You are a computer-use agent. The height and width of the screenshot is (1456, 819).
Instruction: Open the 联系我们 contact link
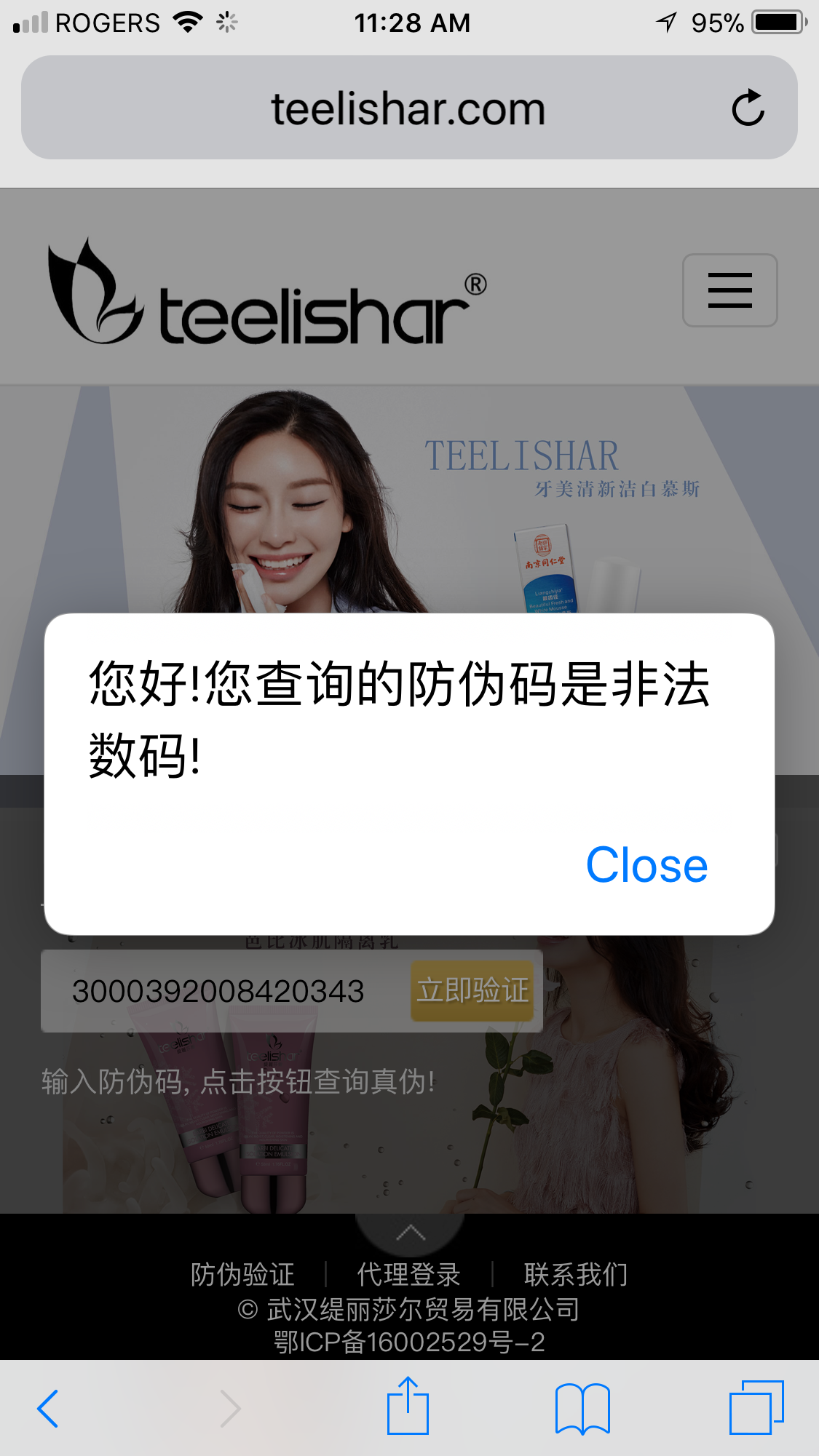(575, 1274)
